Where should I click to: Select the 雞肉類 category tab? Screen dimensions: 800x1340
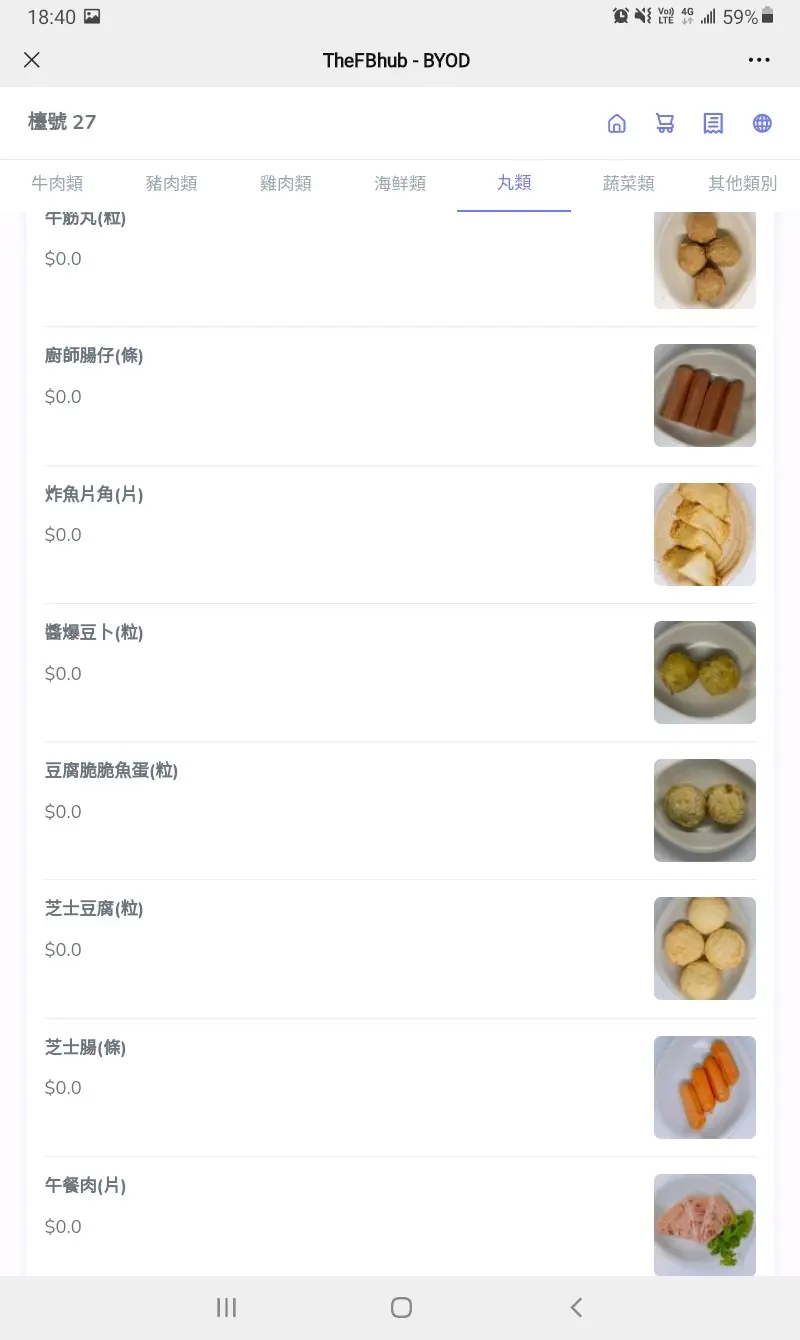click(285, 183)
